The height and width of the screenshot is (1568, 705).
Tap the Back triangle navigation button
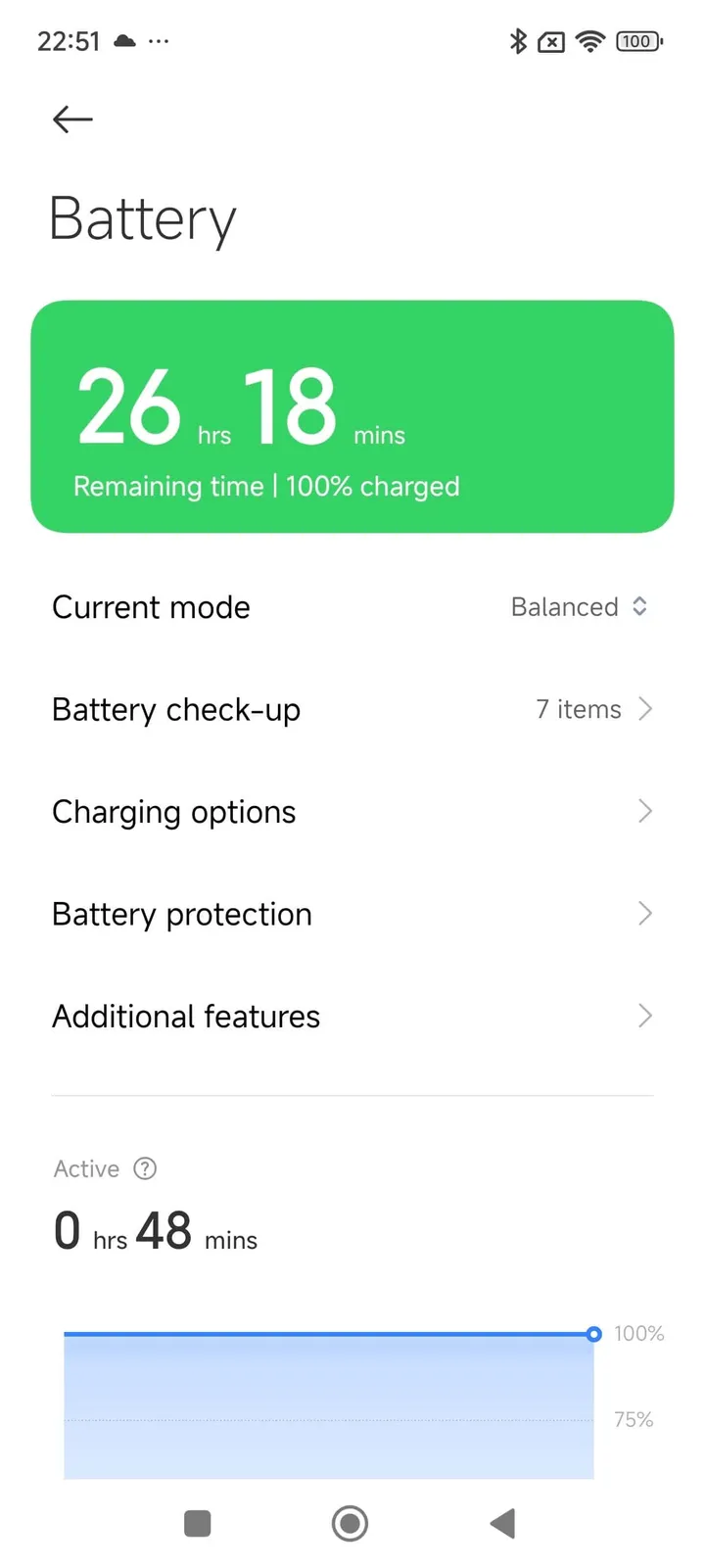[502, 1523]
